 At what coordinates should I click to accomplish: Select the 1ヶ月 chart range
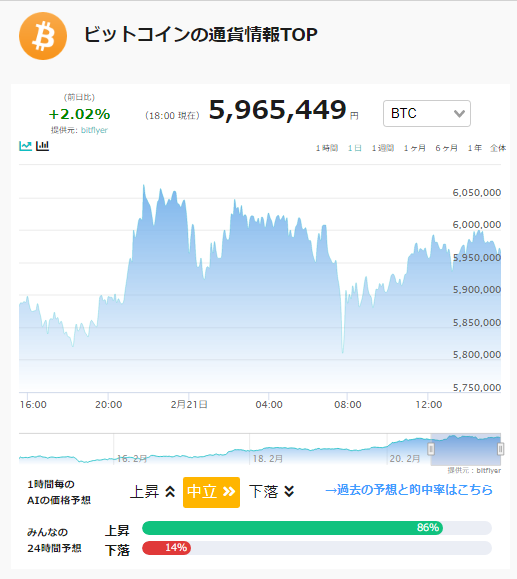click(414, 148)
